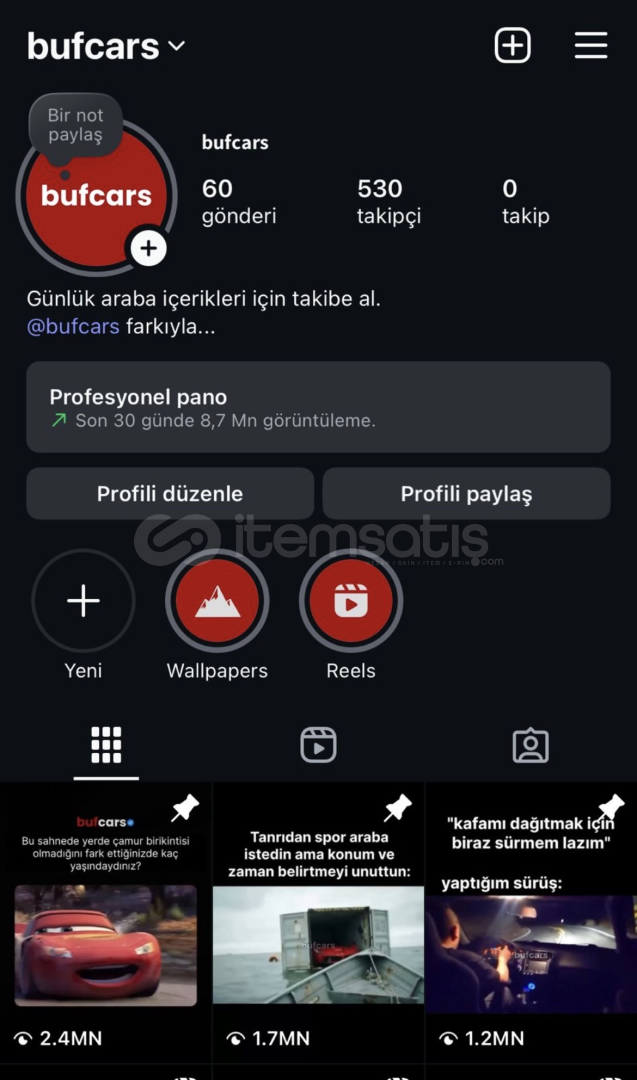Tap Profili düzenle button
Image resolution: width=637 pixels, height=1080 pixels.
click(x=170, y=494)
